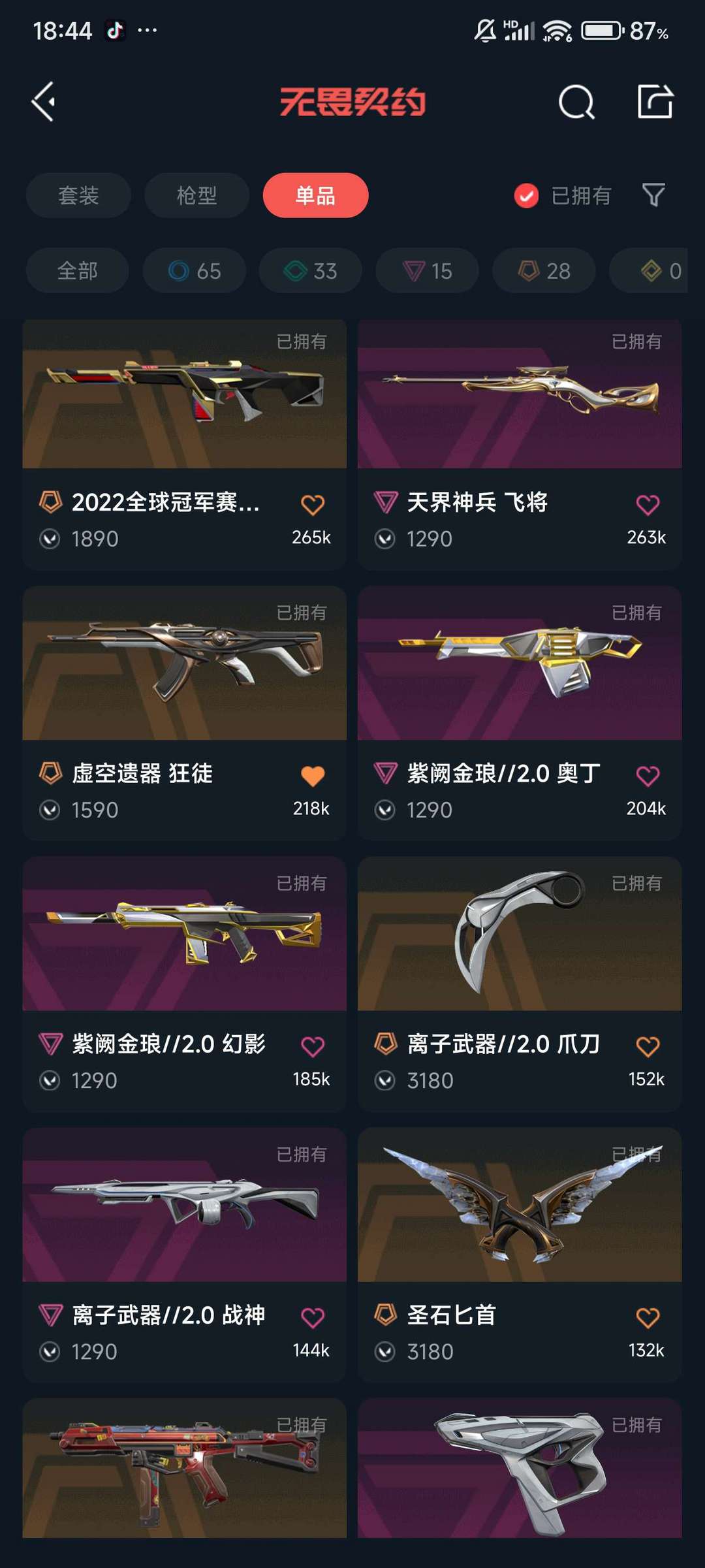Select the orange-tier icon showing 28
The image size is (705, 1568).
pos(543,271)
